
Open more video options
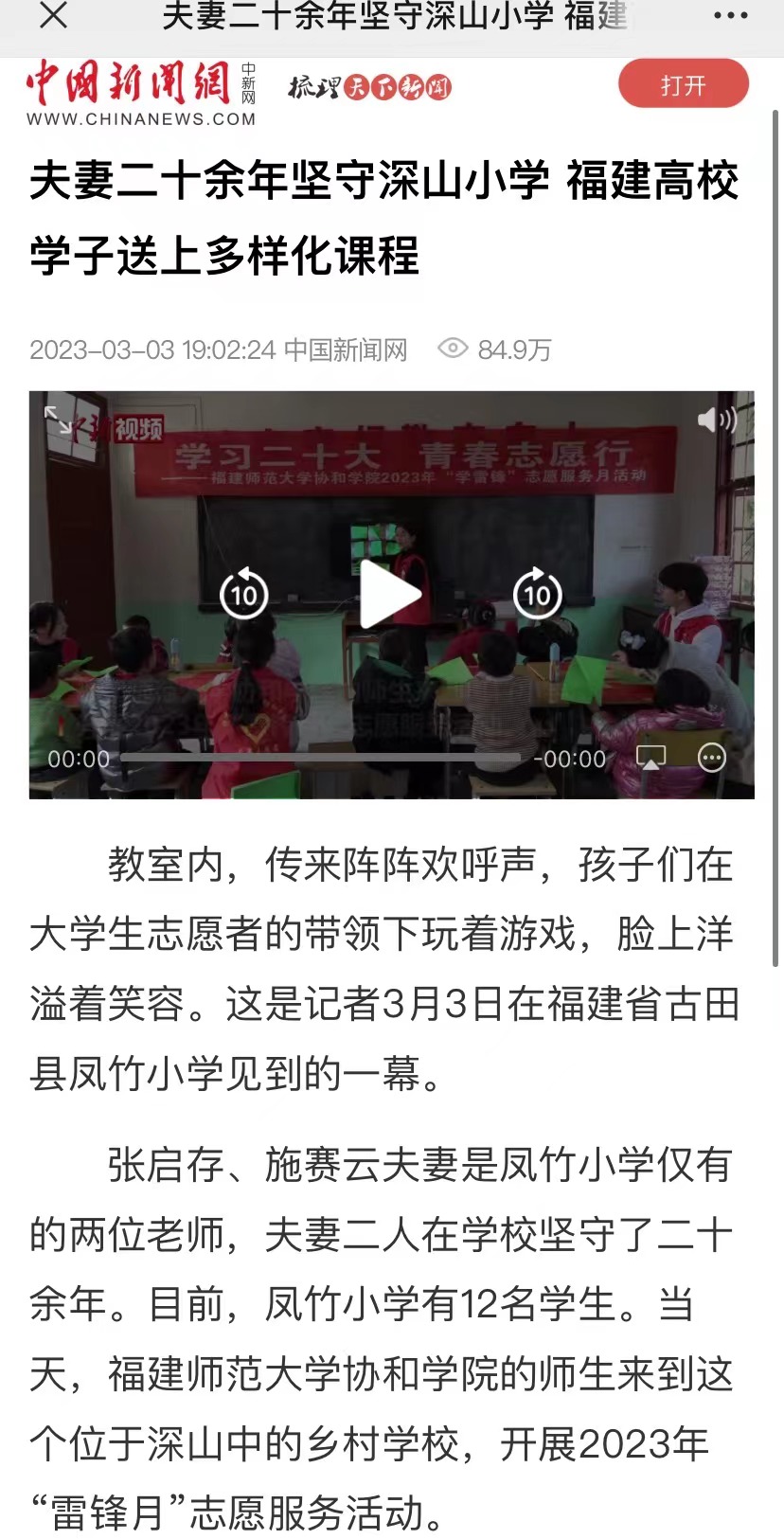(x=711, y=758)
